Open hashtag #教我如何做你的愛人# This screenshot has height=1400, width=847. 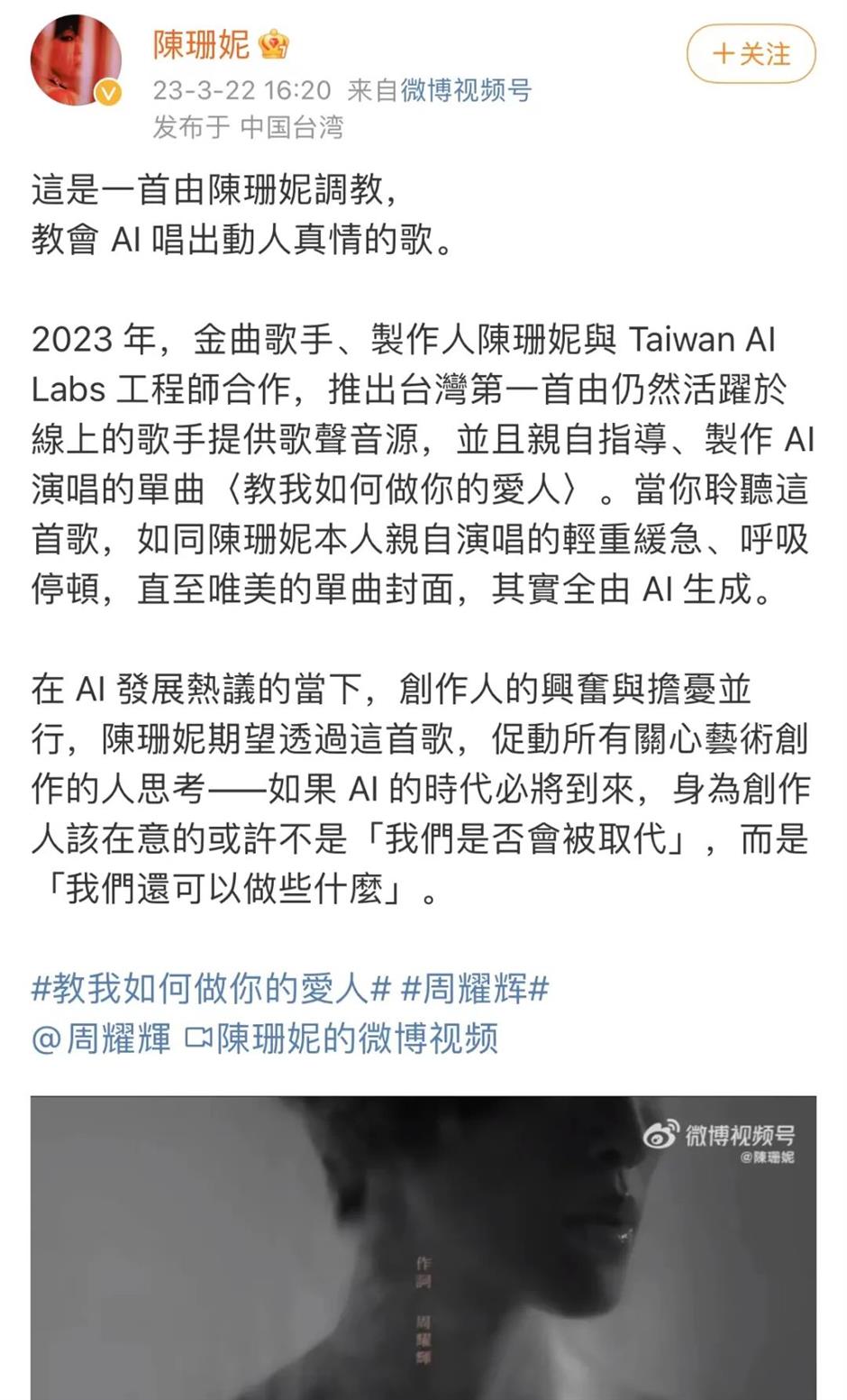pyautogui.click(x=211, y=989)
